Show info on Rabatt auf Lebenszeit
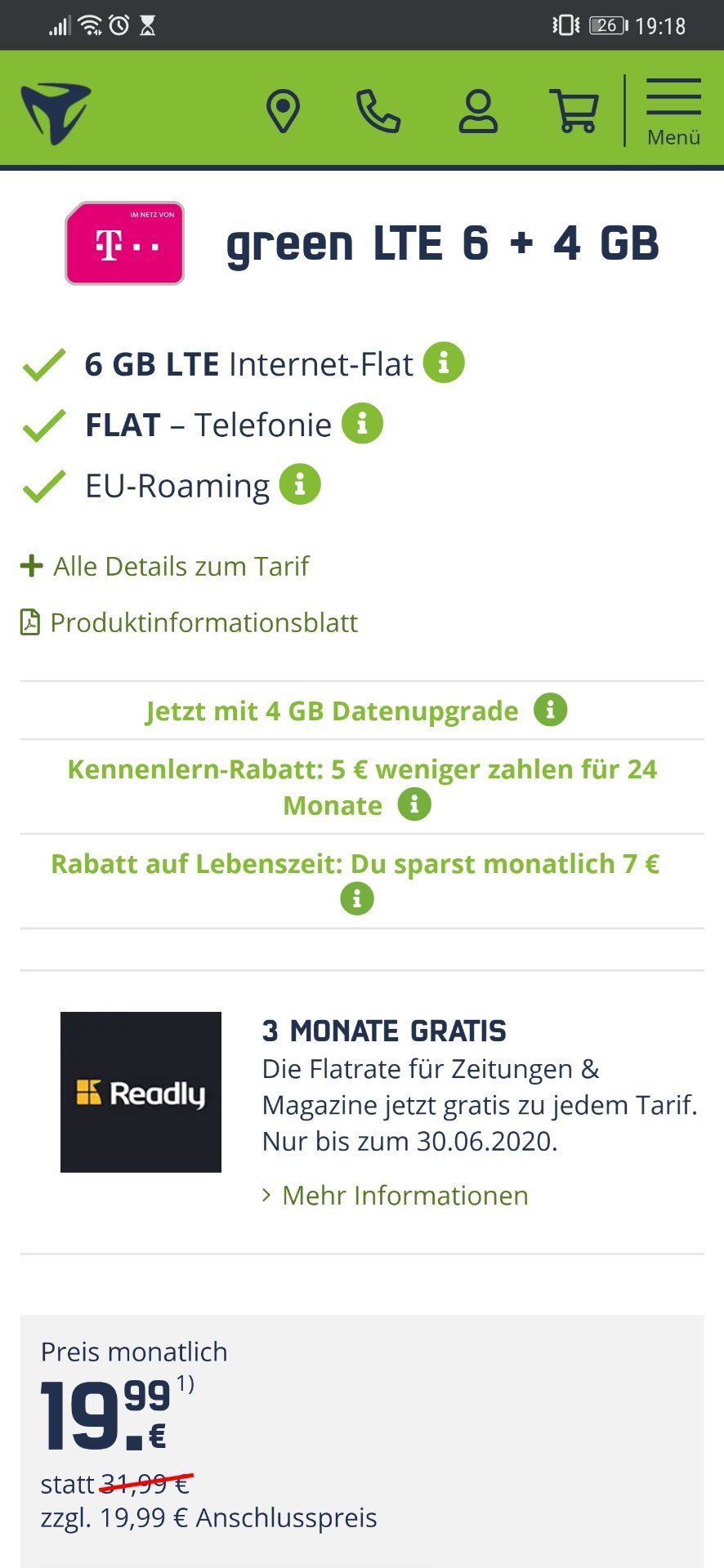The height and width of the screenshot is (1568, 724). [x=357, y=899]
